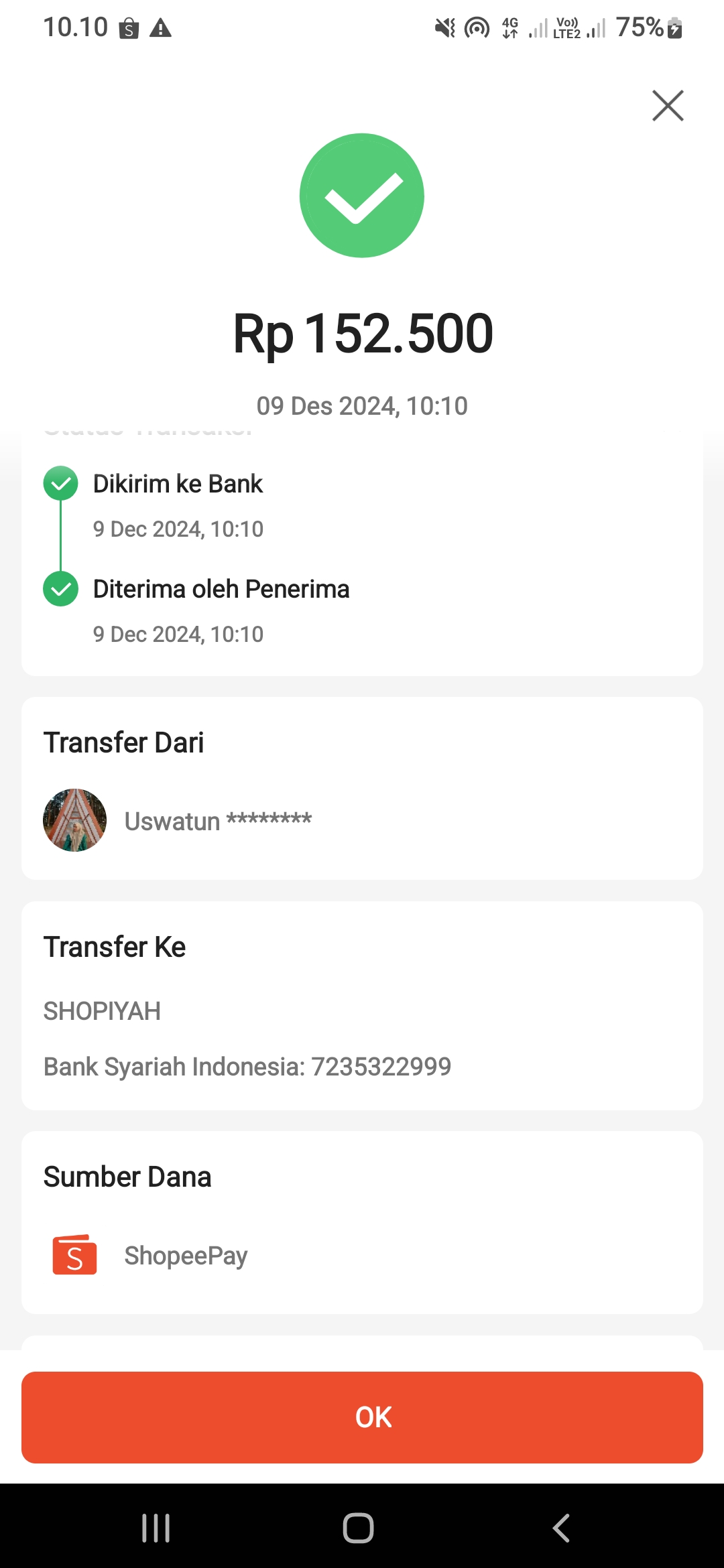The width and height of the screenshot is (724, 1568).
Task: Close the transfer receipt screen
Action: pyautogui.click(x=668, y=106)
